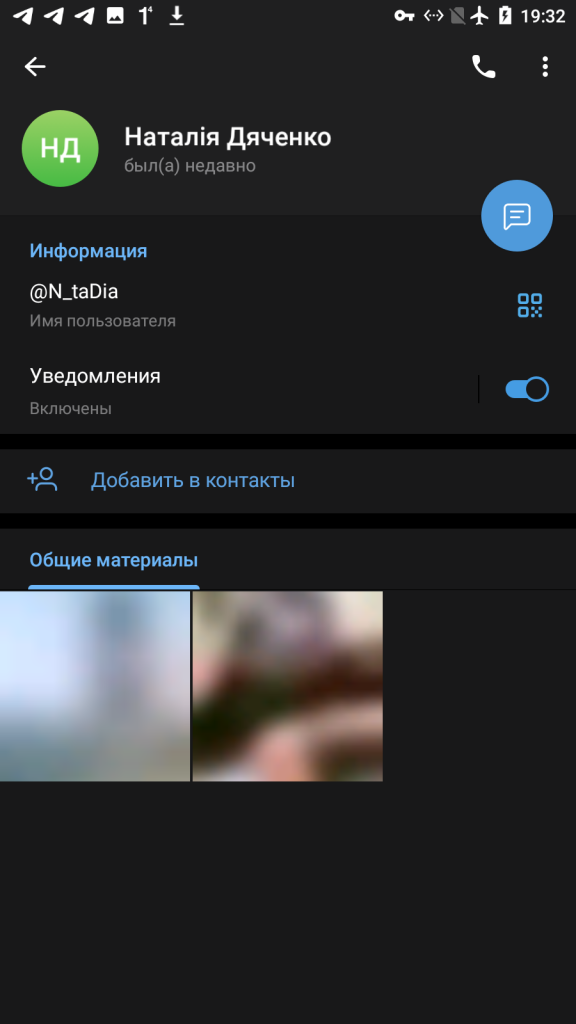The width and height of the screenshot is (576, 1024).
Task: Open the three-dot overflow menu
Action: 545,67
